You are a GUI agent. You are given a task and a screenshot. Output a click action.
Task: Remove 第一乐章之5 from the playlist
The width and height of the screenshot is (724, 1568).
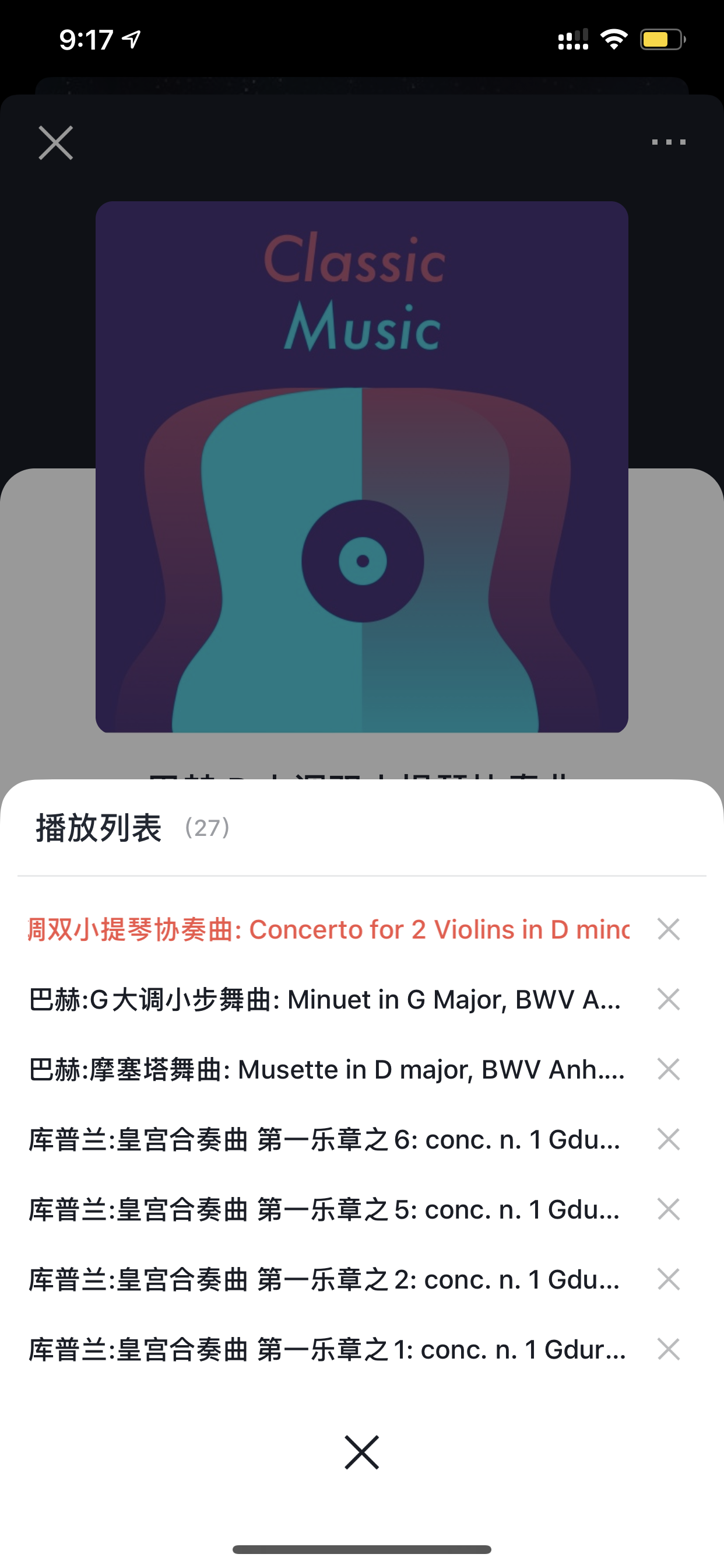669,1209
